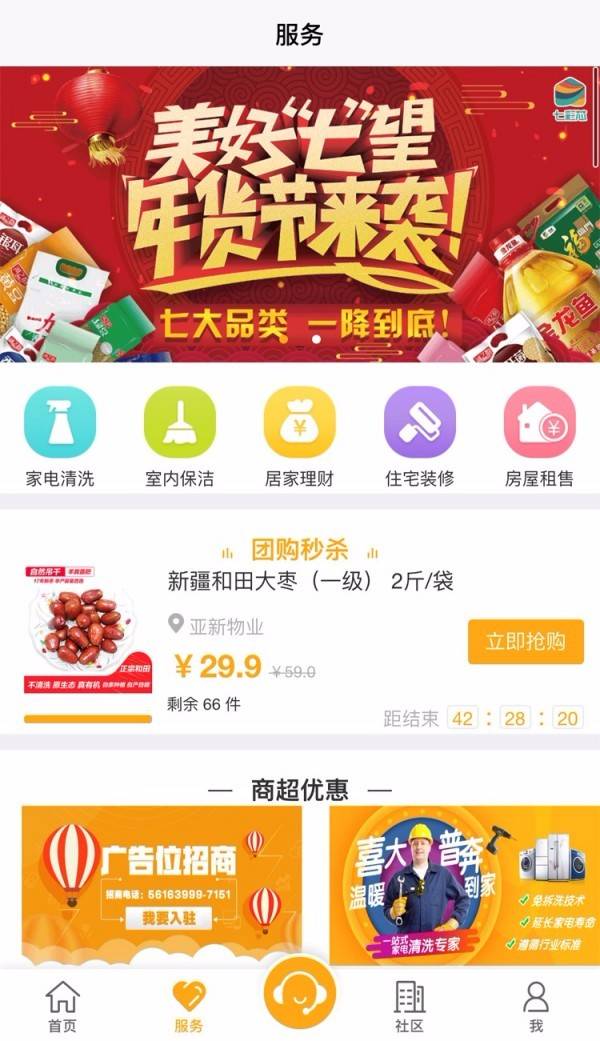Open 居家理财 home finance service
The height and width of the screenshot is (1041, 600).
coord(299,422)
